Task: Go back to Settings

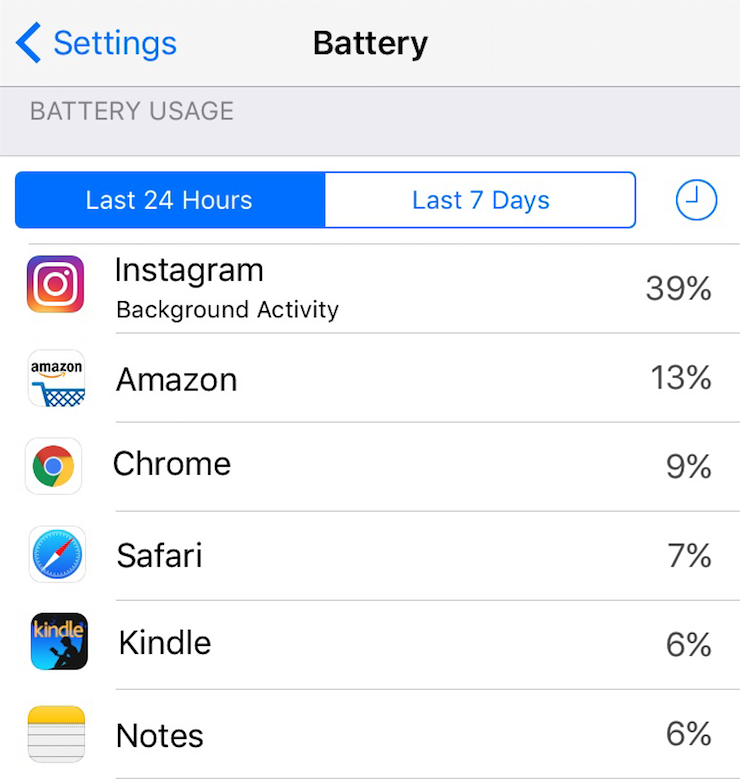Action: point(97,43)
